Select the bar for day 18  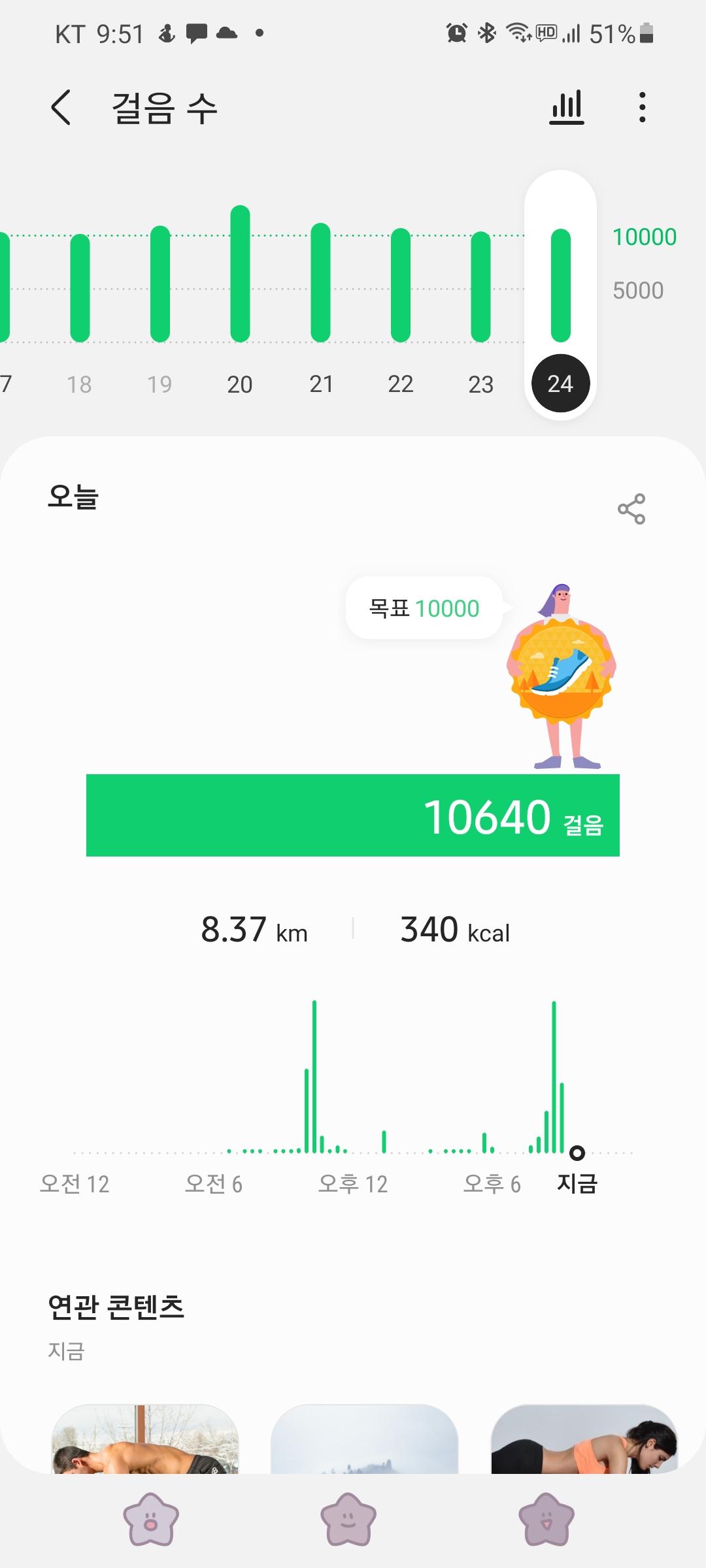click(x=80, y=287)
